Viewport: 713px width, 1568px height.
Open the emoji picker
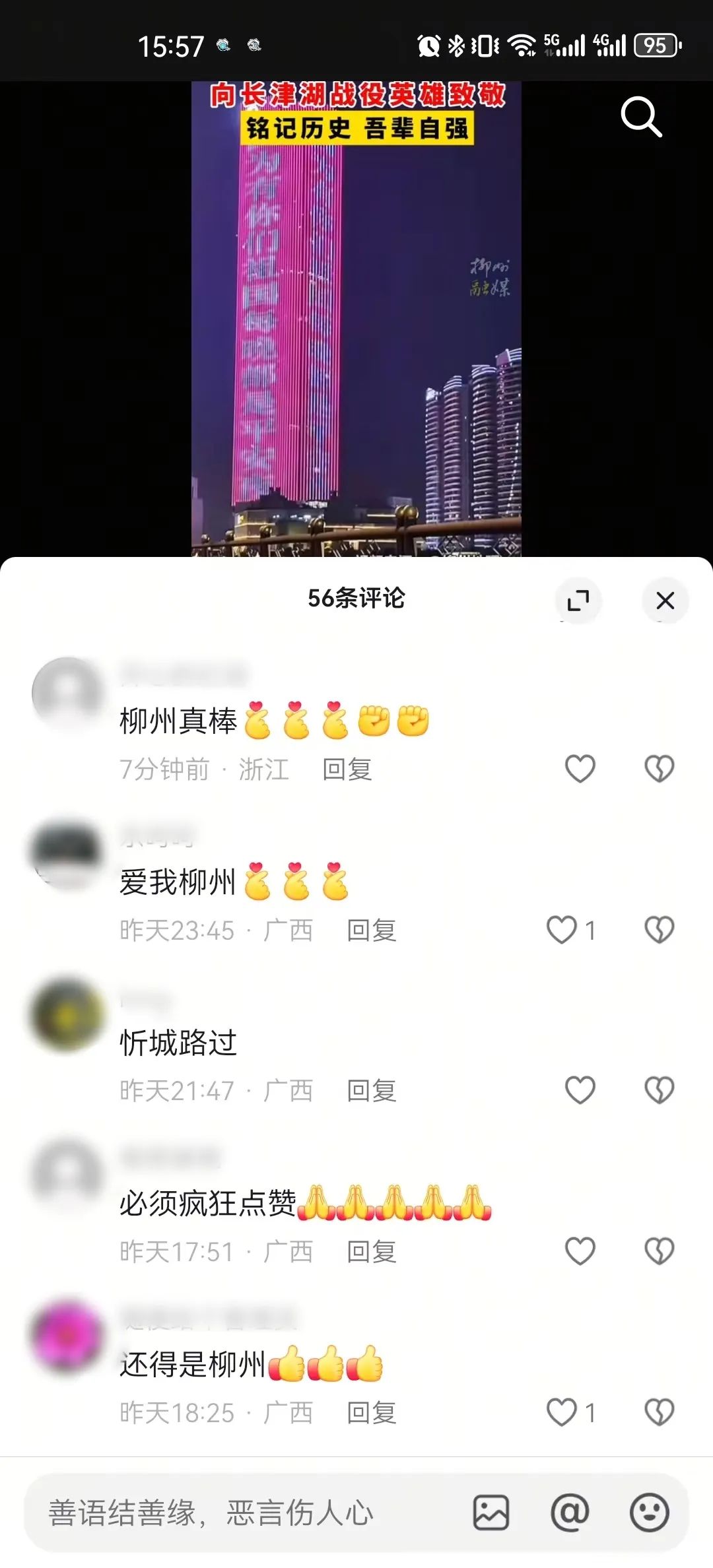click(x=650, y=1513)
